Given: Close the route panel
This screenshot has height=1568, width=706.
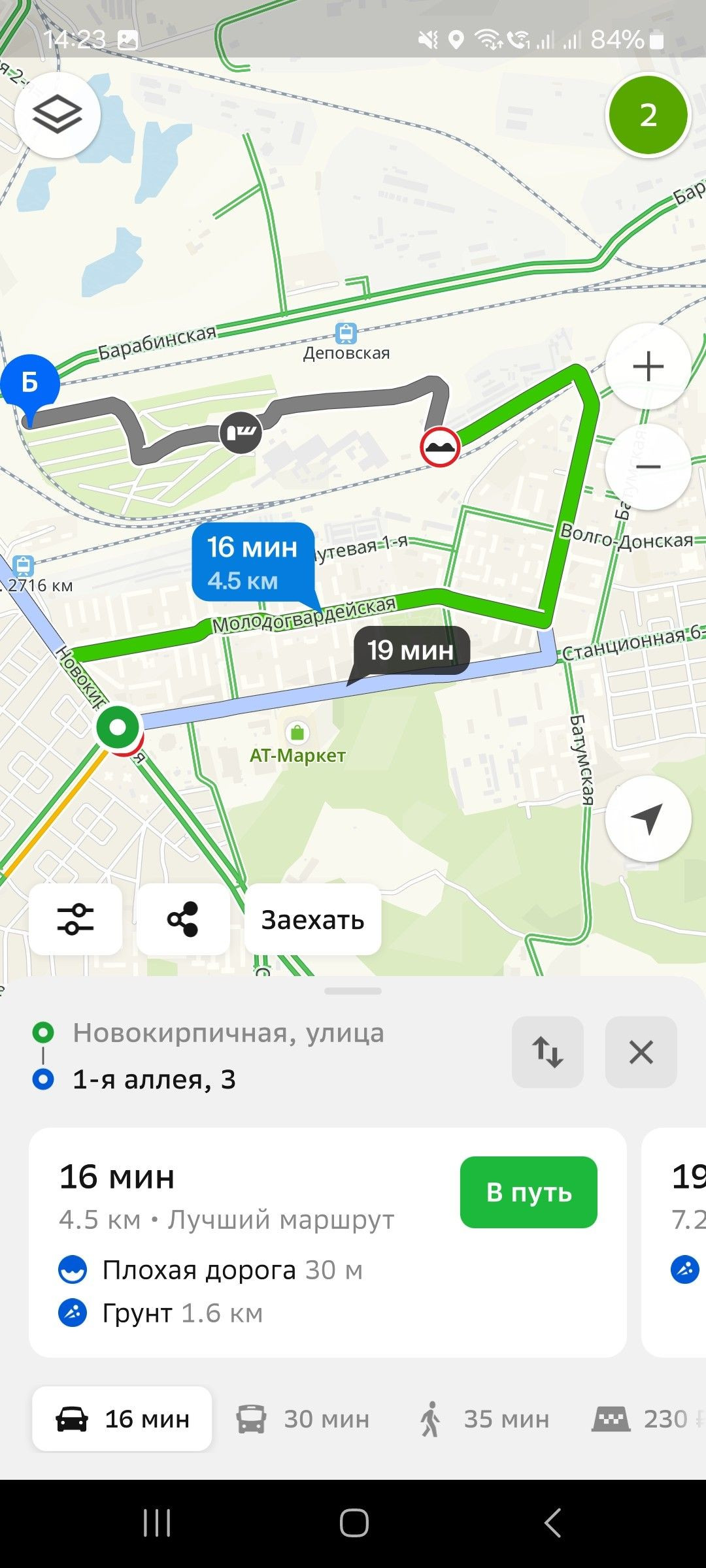Looking at the screenshot, I should 641,1052.
